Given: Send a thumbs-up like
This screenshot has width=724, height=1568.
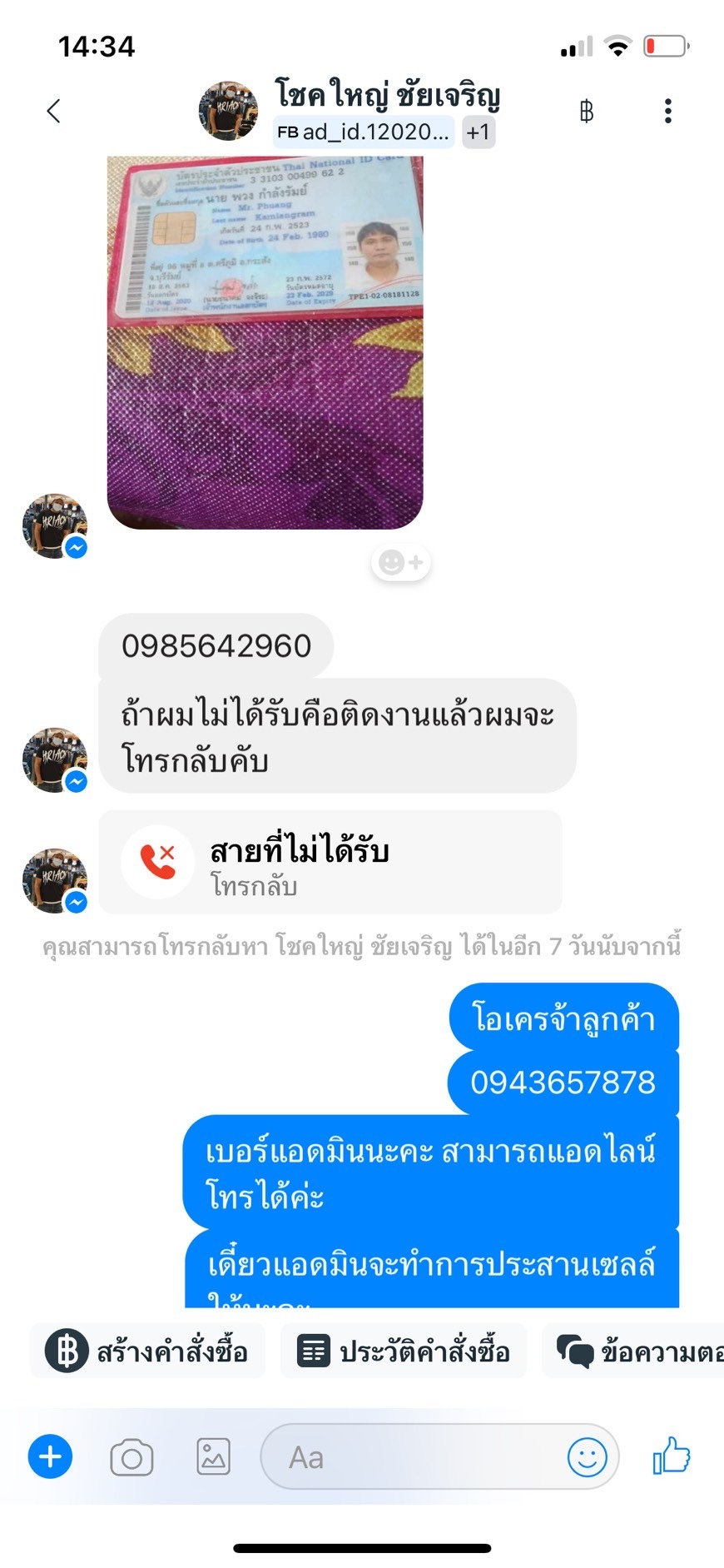Looking at the screenshot, I should 671,1457.
